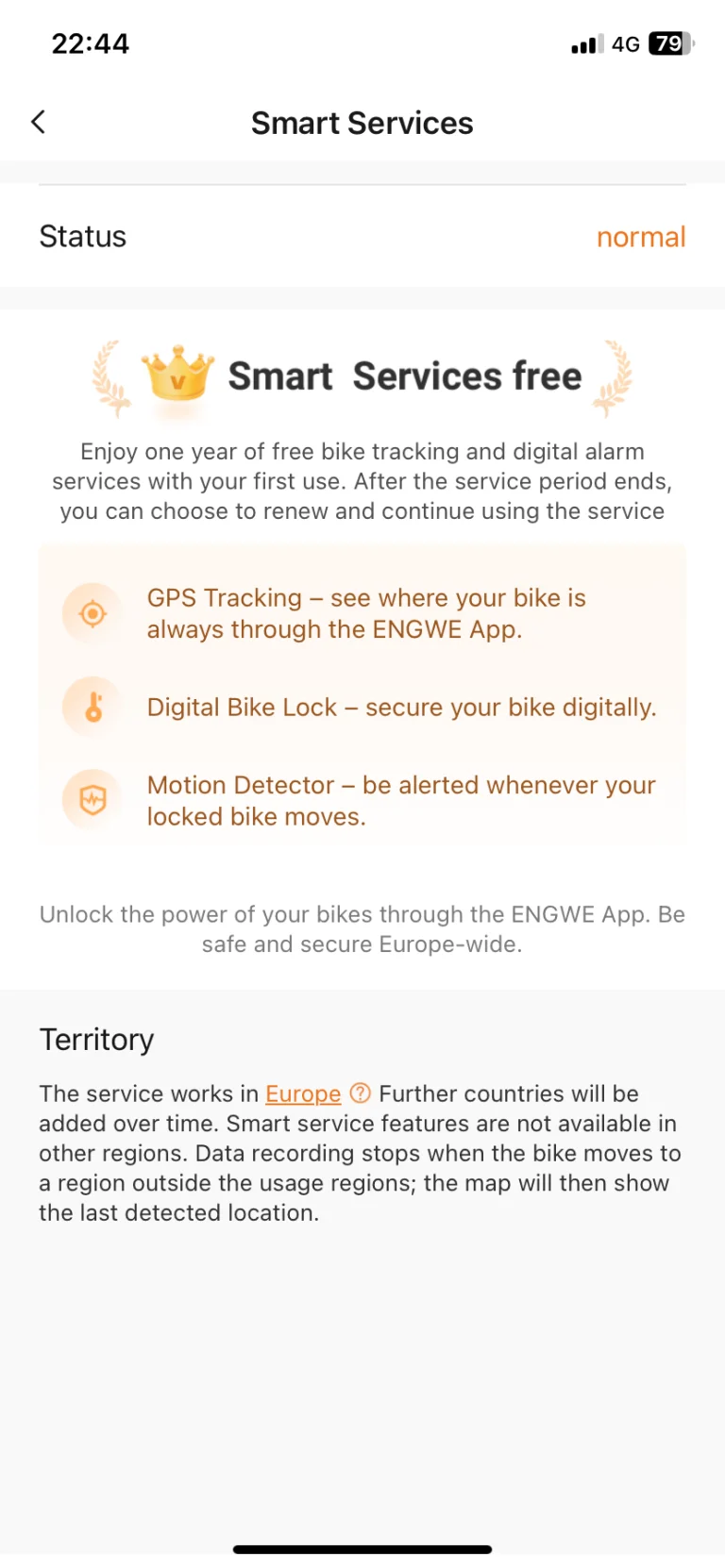Open the underlined Europe link
The width and height of the screenshot is (725, 1568).
pos(302,1093)
